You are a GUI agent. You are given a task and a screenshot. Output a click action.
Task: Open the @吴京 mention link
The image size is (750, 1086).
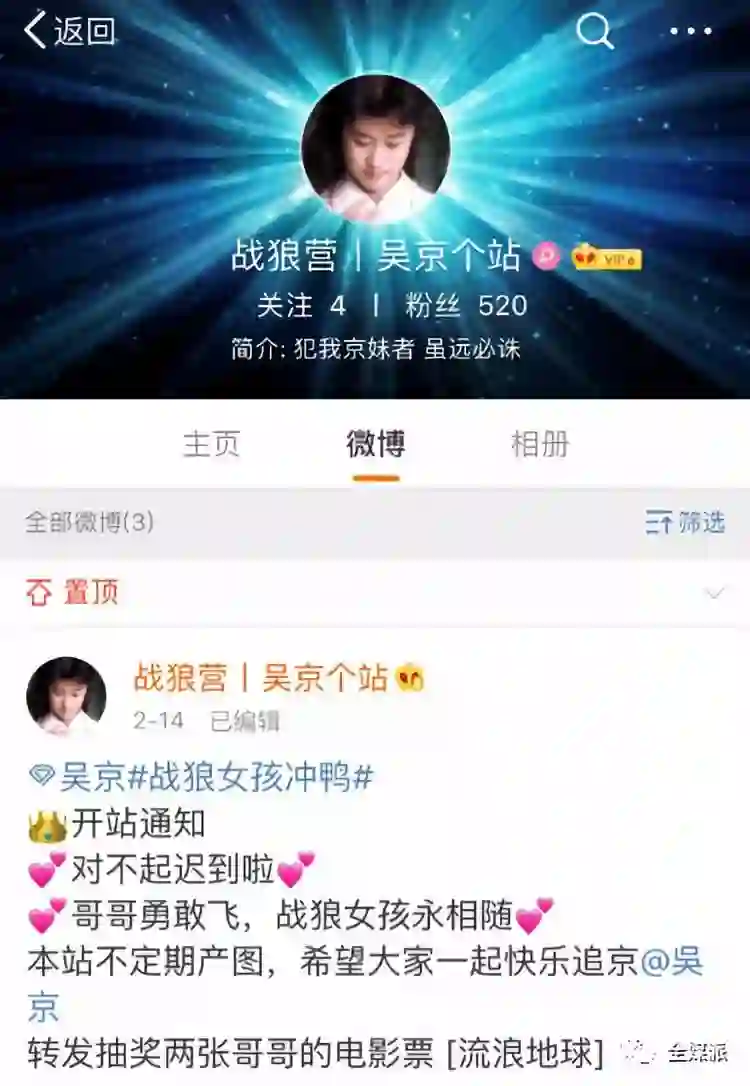[x=670, y=962]
